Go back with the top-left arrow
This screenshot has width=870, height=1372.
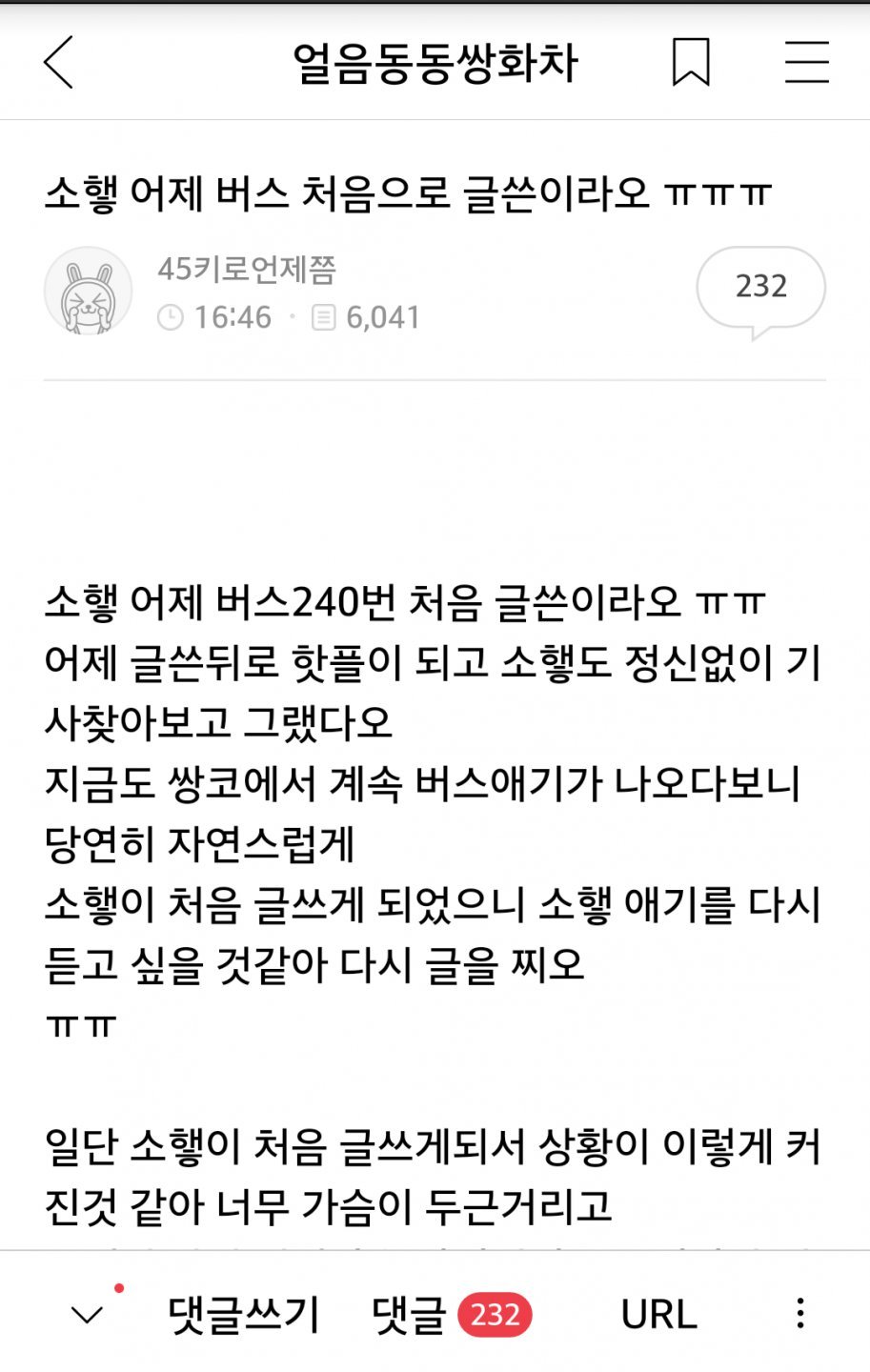pyautogui.click(x=58, y=63)
